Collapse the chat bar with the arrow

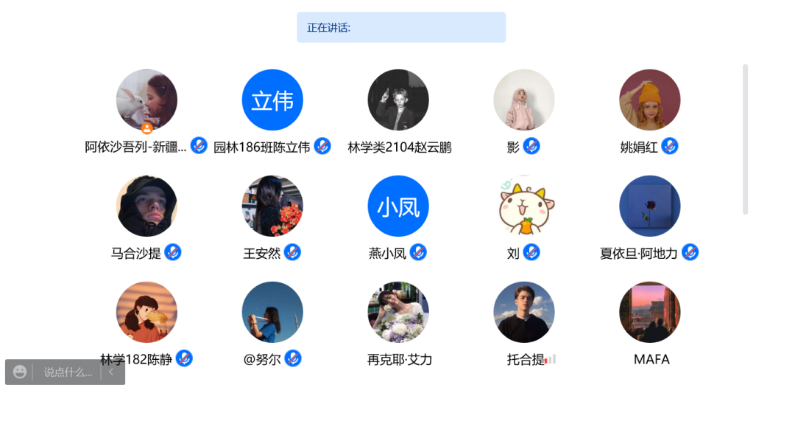pos(111,372)
